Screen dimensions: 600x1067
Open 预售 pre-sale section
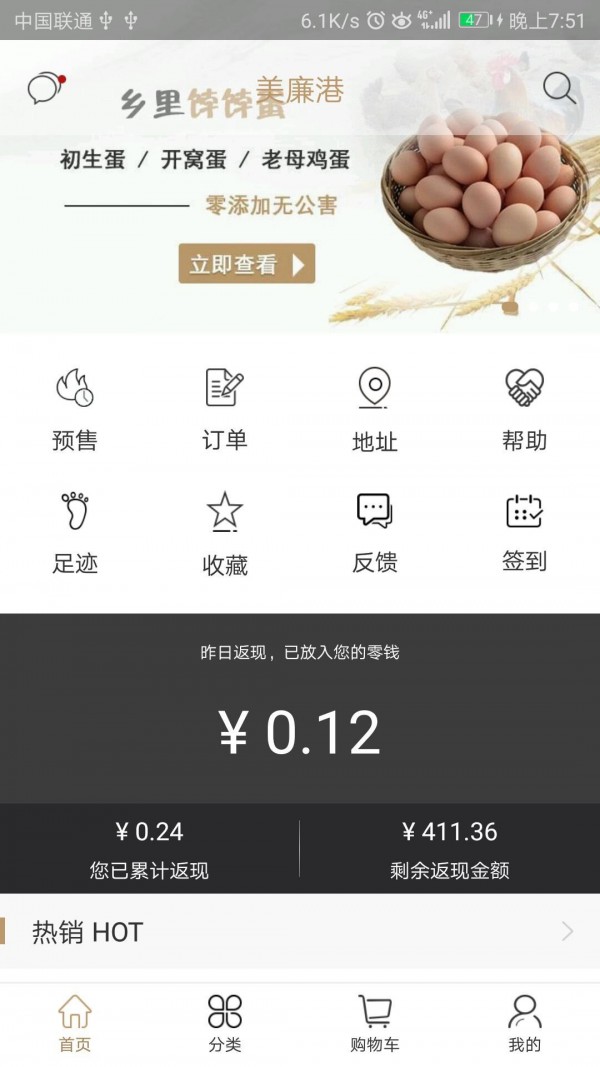(x=75, y=409)
